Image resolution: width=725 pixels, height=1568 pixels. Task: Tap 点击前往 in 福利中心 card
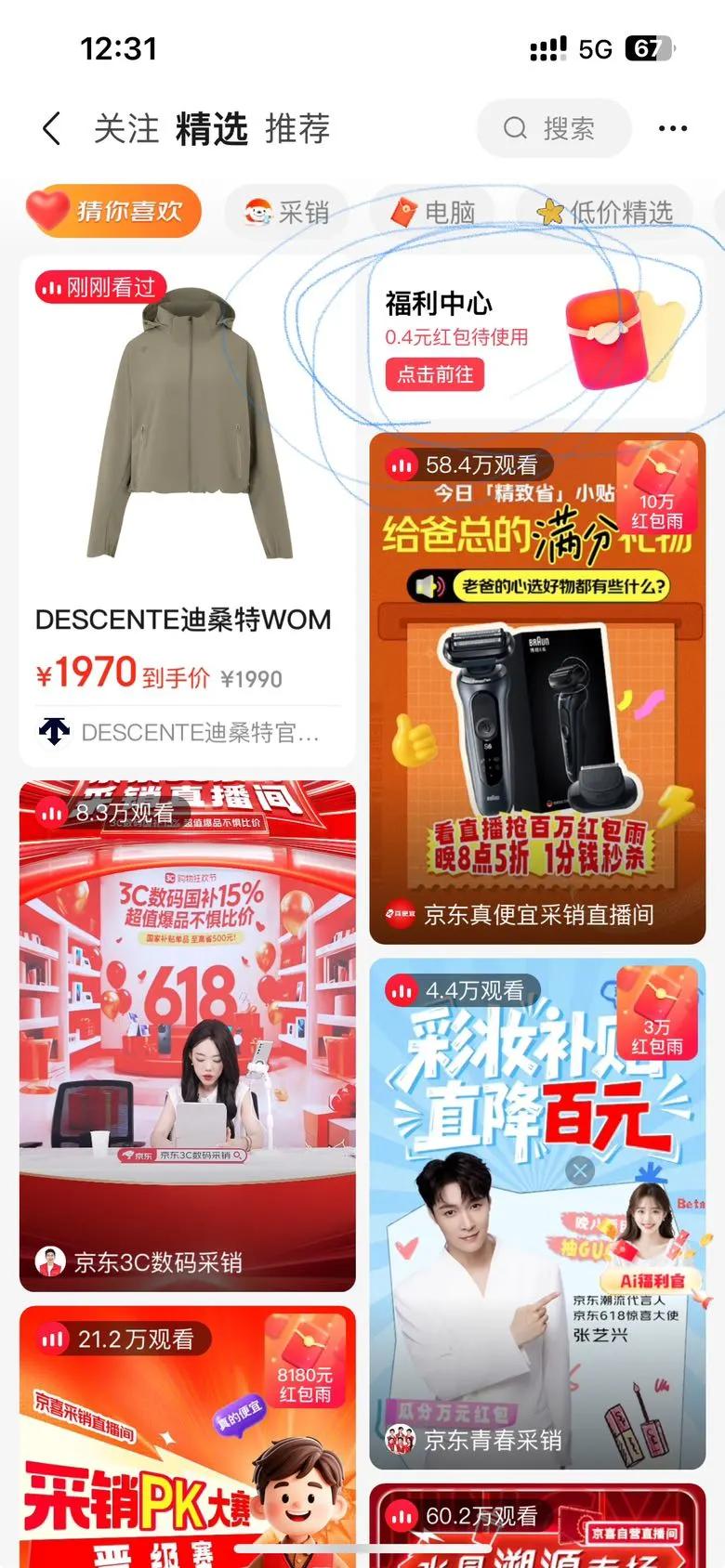[435, 374]
